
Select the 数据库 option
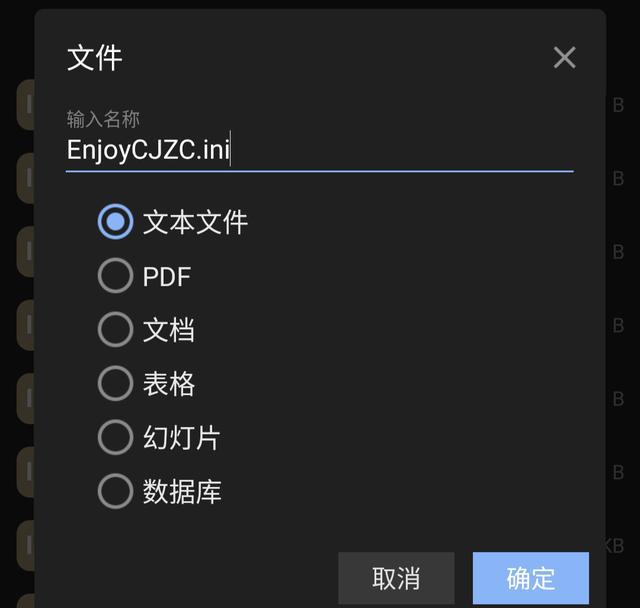(116, 492)
